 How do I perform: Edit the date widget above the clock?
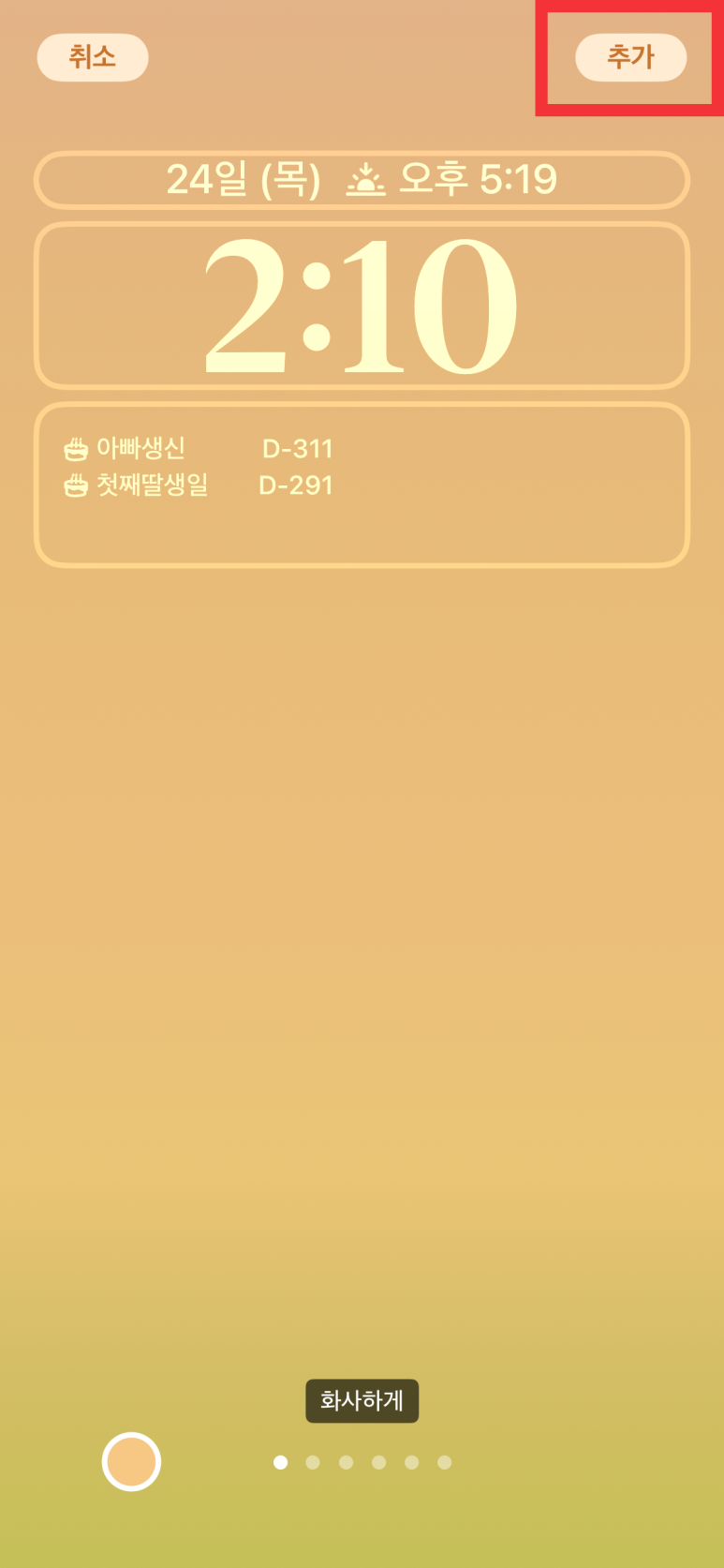point(362,179)
